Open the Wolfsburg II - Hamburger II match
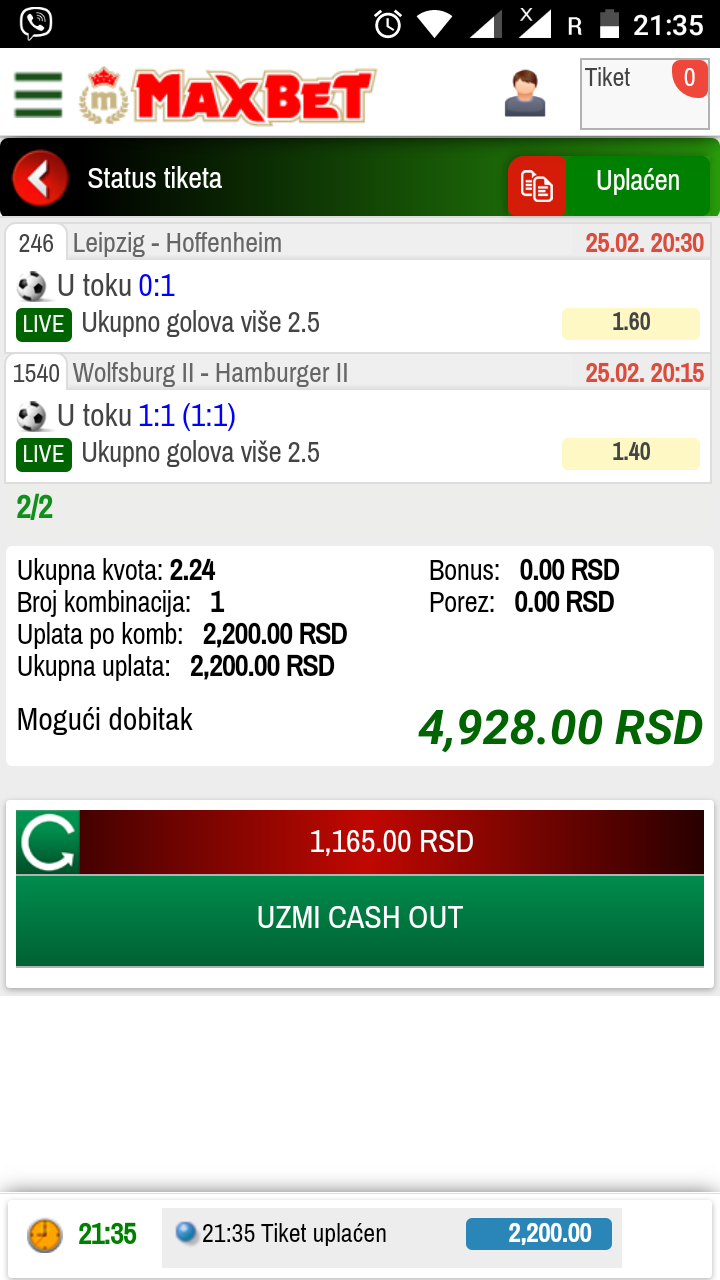The height and width of the screenshot is (1280, 720). (x=210, y=373)
